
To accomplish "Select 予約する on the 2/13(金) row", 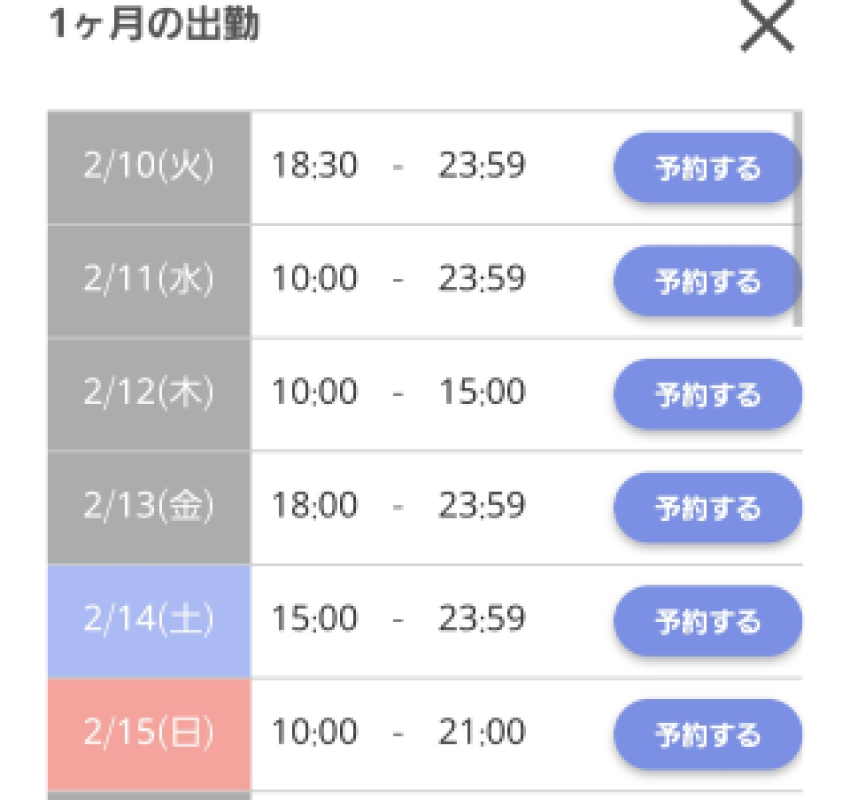I will [x=706, y=508].
